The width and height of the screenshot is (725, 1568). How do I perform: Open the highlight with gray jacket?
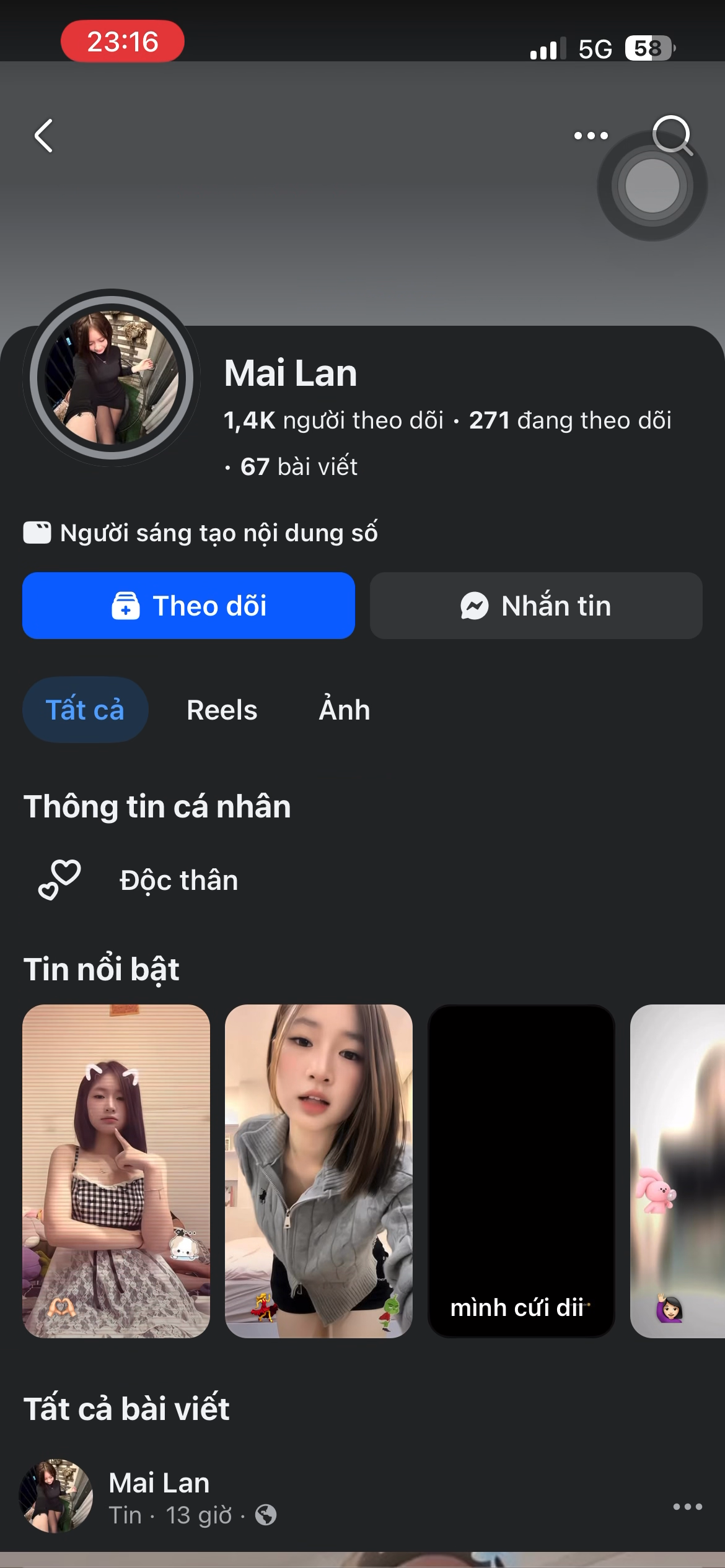coord(319,1170)
